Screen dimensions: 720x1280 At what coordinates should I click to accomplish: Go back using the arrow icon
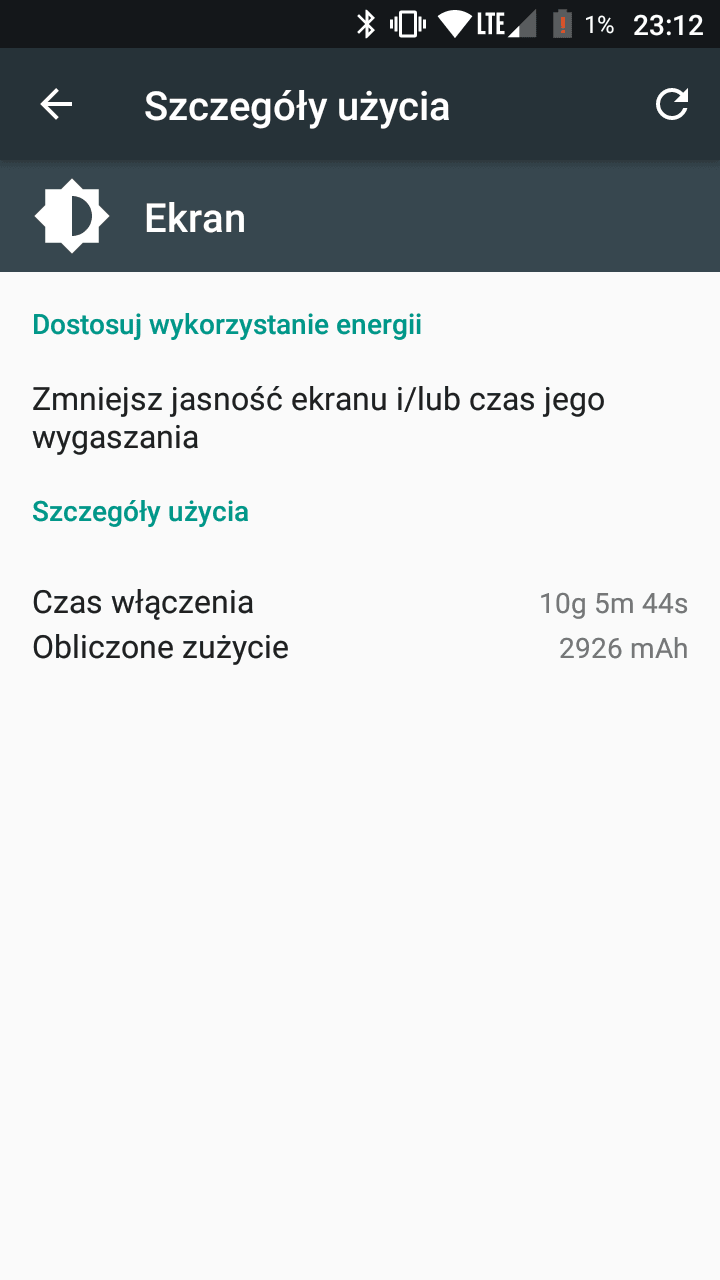coord(56,105)
